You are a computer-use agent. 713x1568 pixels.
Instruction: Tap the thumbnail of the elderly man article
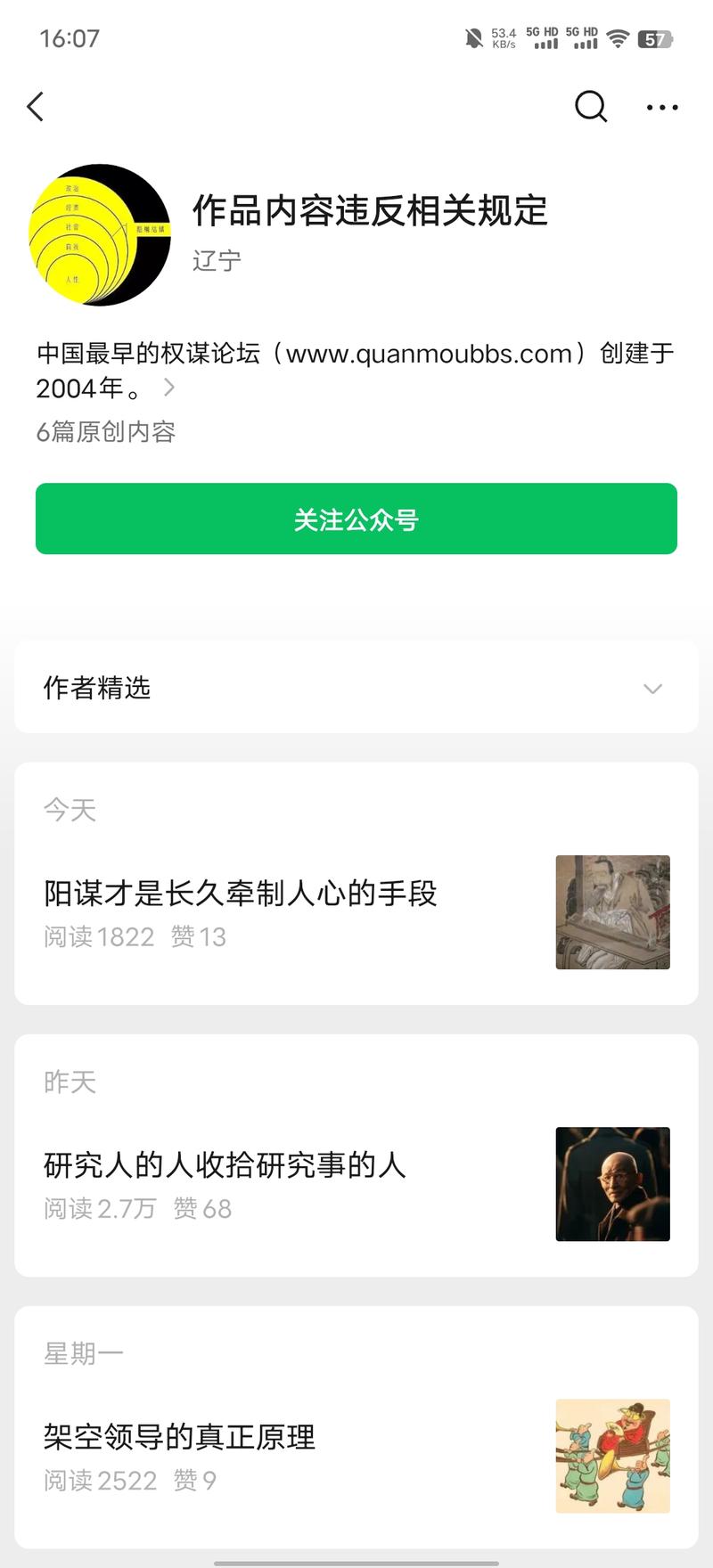(x=612, y=1184)
